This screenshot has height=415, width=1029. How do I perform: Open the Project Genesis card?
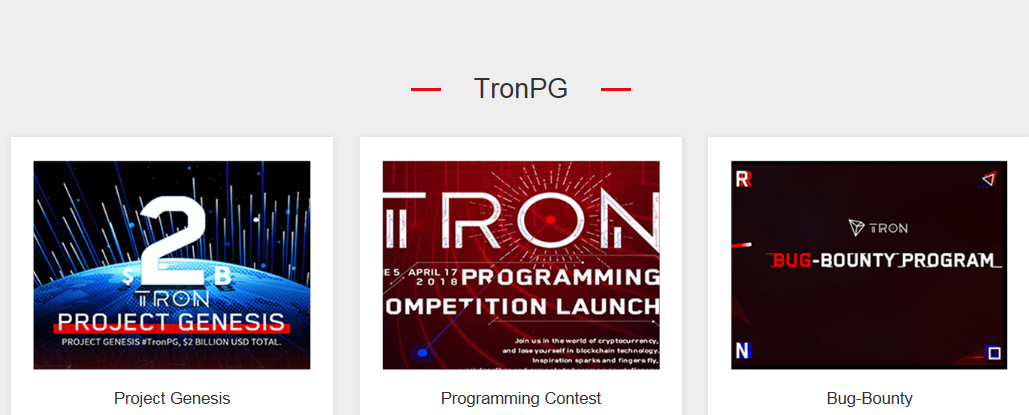(x=171, y=265)
